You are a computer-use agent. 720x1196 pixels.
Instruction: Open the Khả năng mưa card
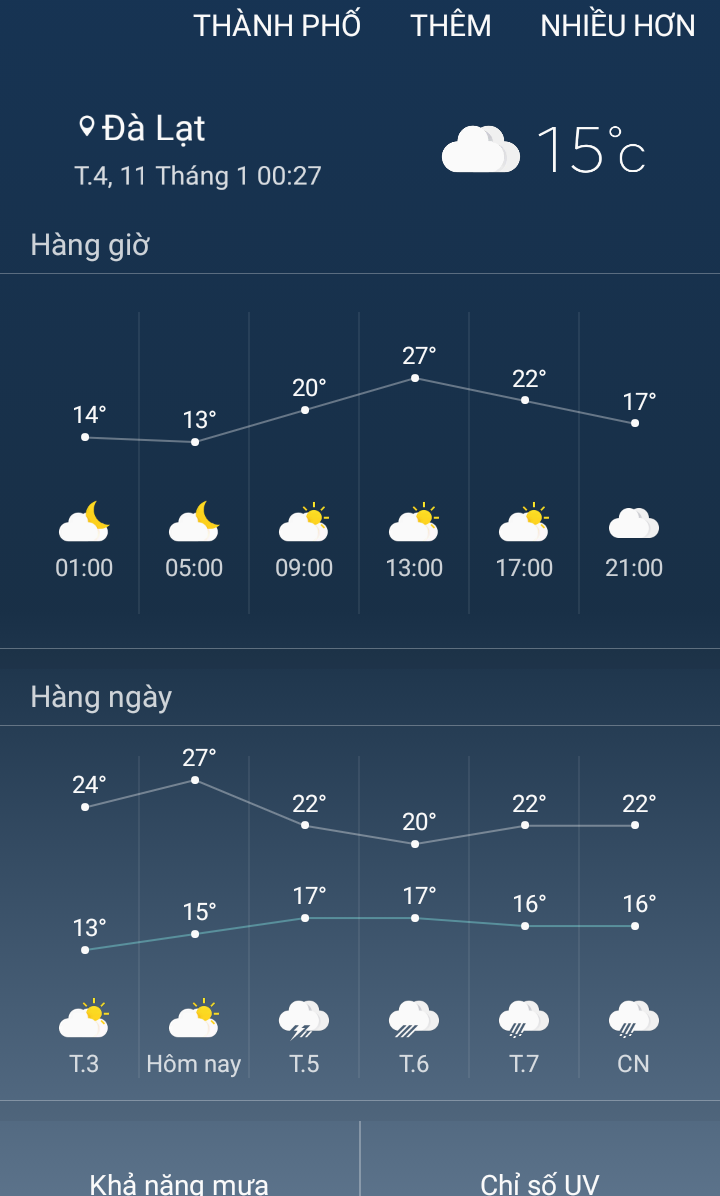pos(179,1170)
